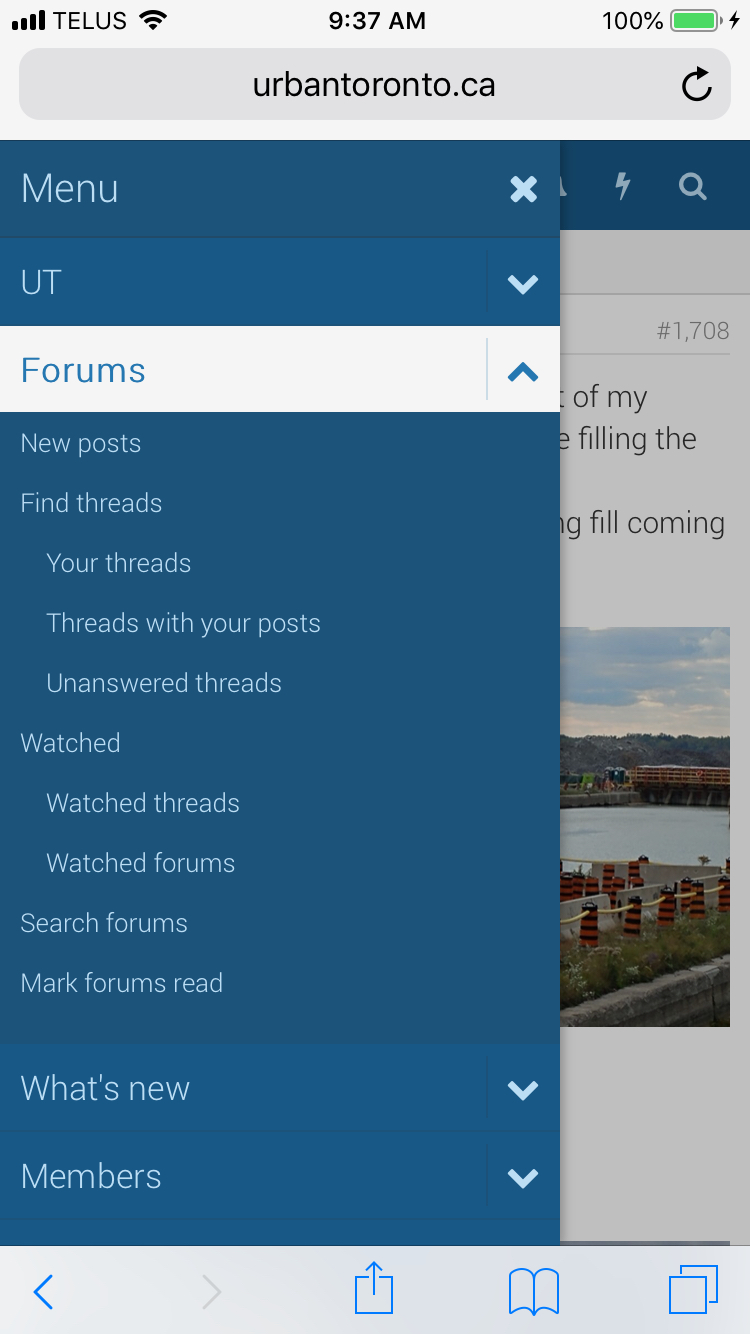Viewport: 750px width, 1334px height.
Task: Go to Find threads
Action: point(91,503)
